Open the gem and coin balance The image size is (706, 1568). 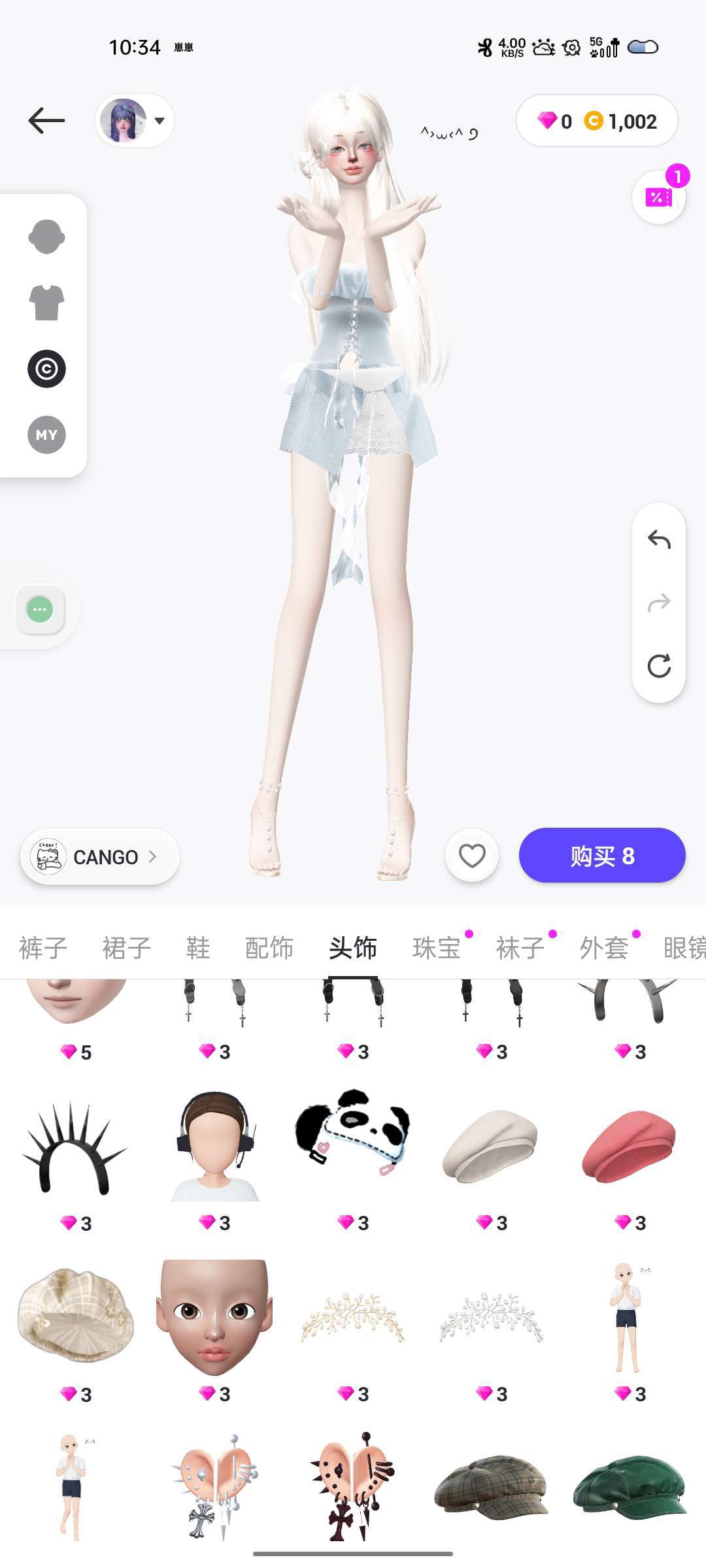pos(596,121)
